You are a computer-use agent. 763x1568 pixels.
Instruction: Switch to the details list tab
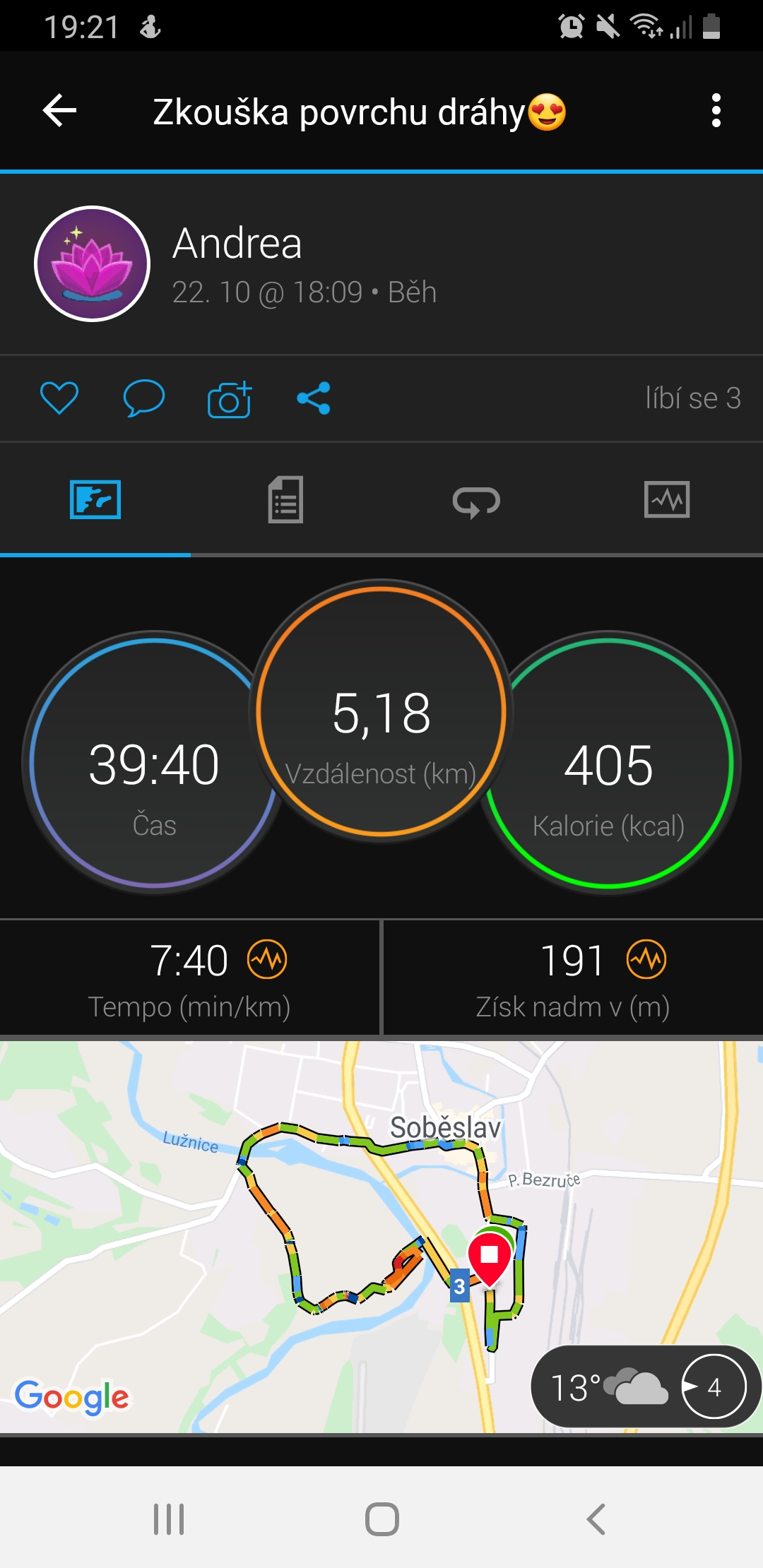pyautogui.click(x=285, y=499)
